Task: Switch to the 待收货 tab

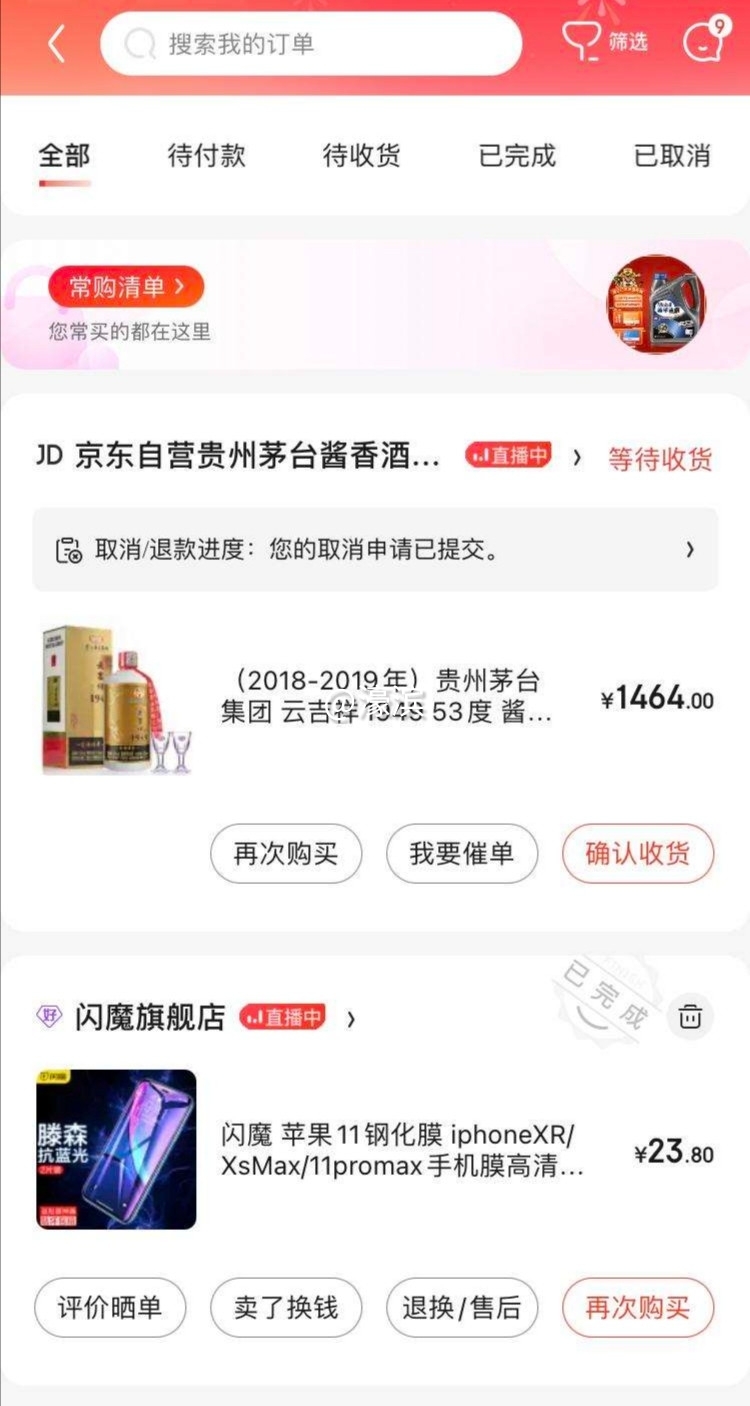Action: 361,156
